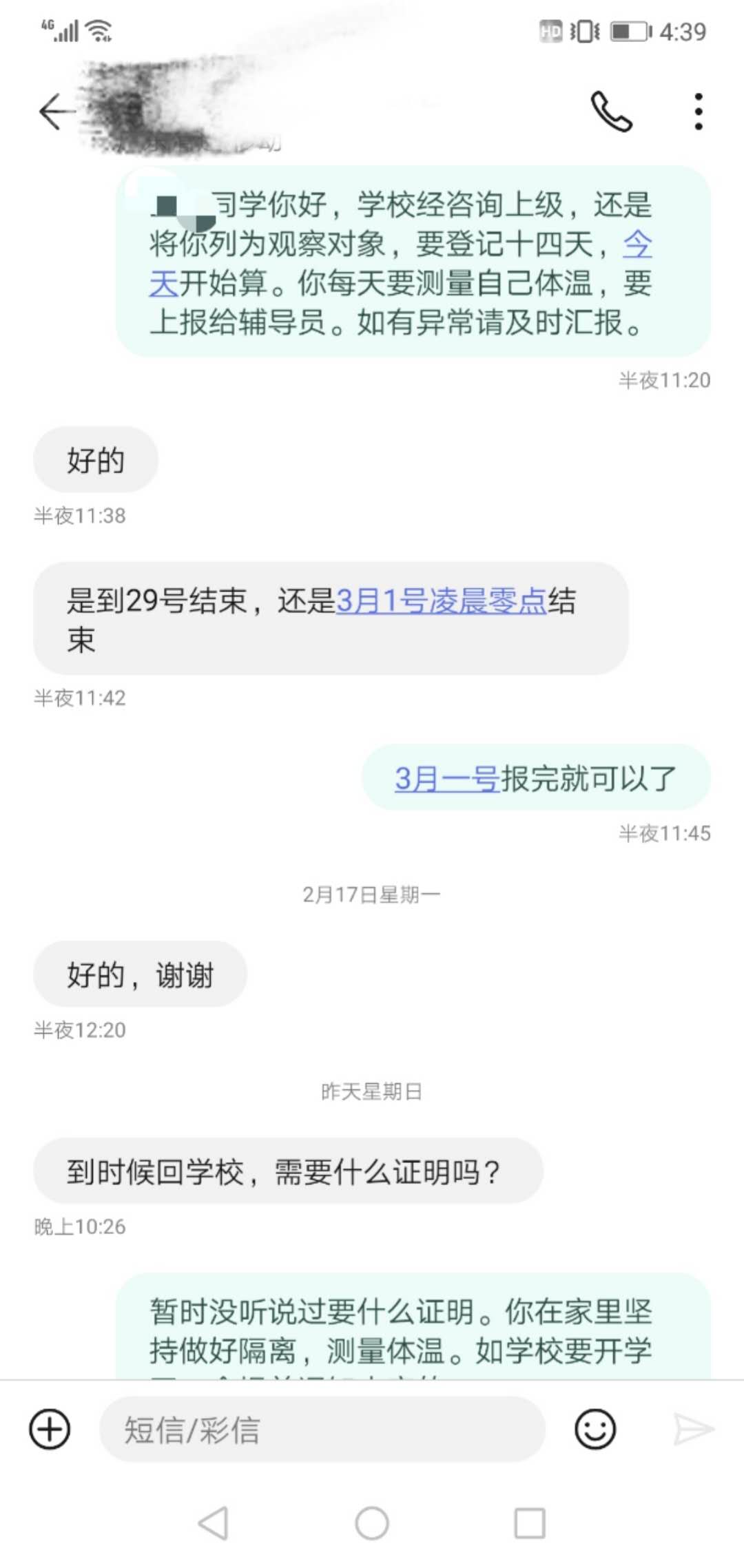The image size is (744, 1568).
Task: Call this contact via phone icon
Action: click(610, 112)
